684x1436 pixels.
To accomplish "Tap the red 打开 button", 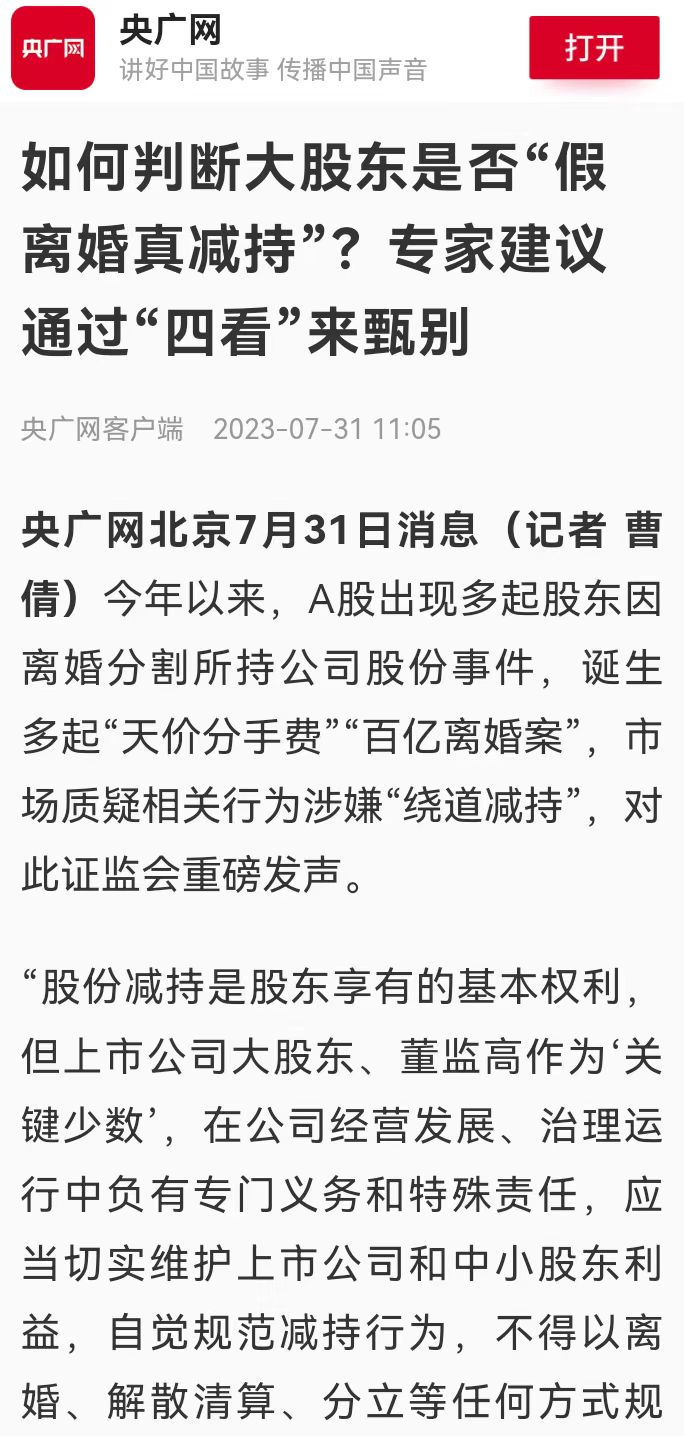I will 594,47.
